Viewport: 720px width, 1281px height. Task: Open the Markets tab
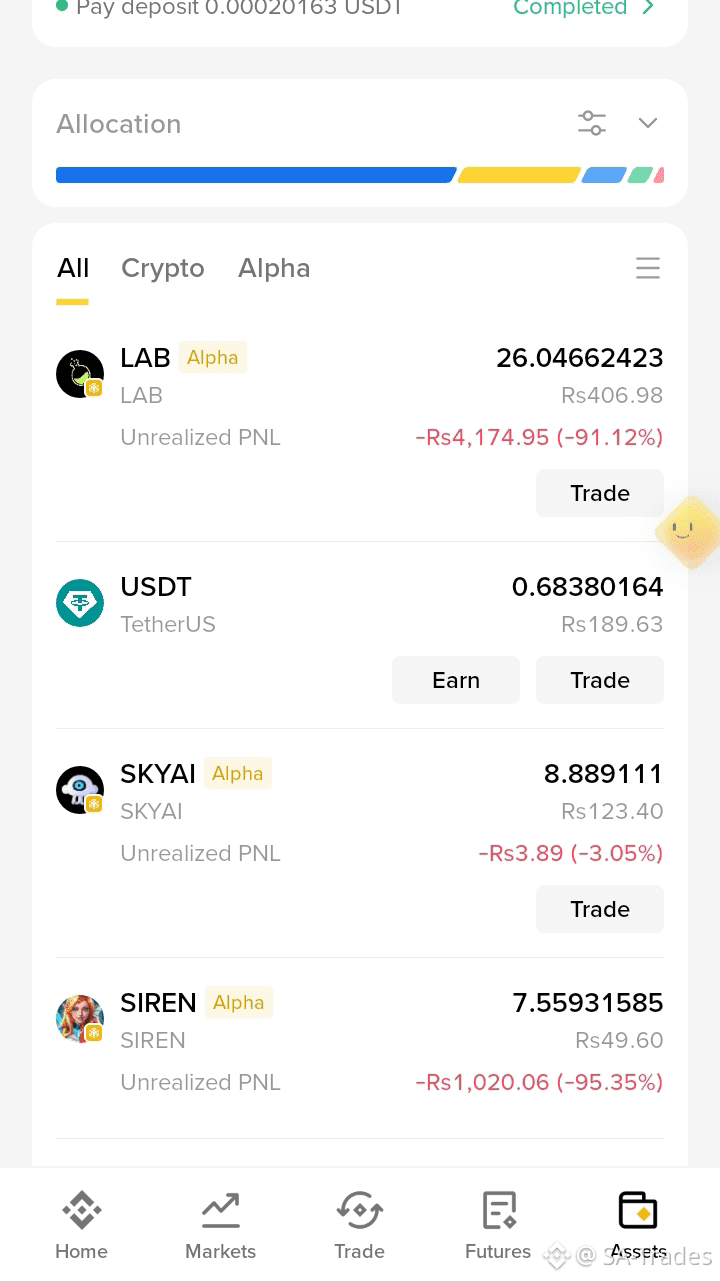click(x=220, y=1225)
